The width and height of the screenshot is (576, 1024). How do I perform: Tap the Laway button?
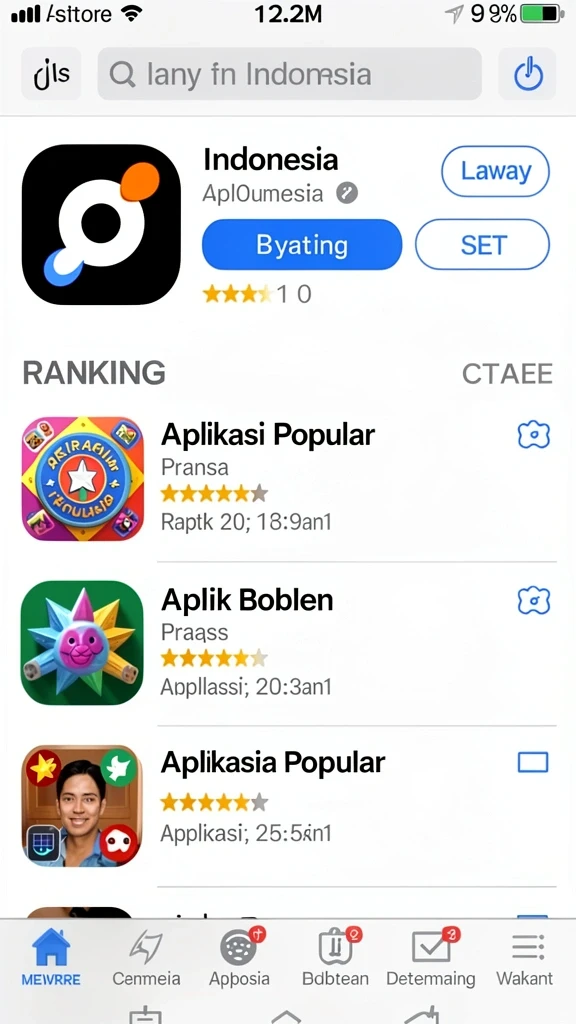click(496, 171)
